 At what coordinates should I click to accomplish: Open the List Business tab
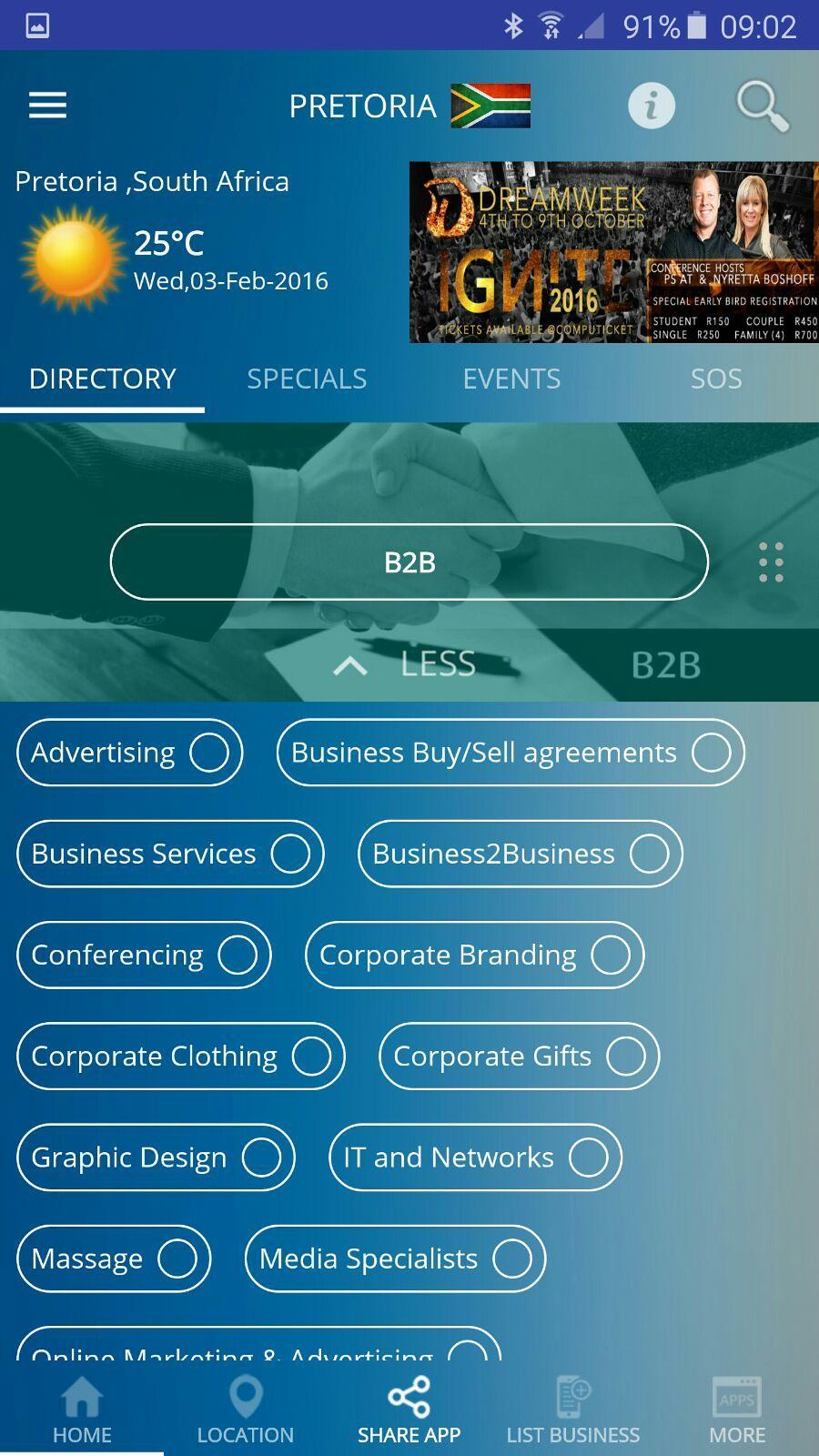572,1410
